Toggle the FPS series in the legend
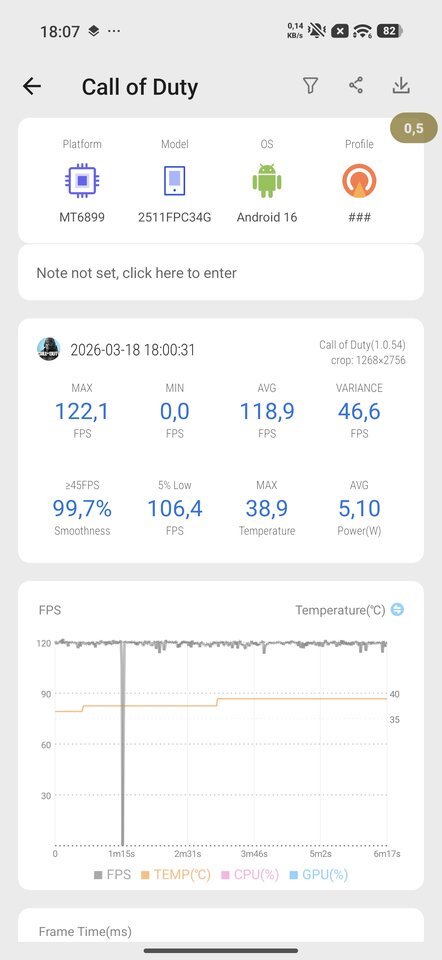442x960 pixels. [112, 874]
